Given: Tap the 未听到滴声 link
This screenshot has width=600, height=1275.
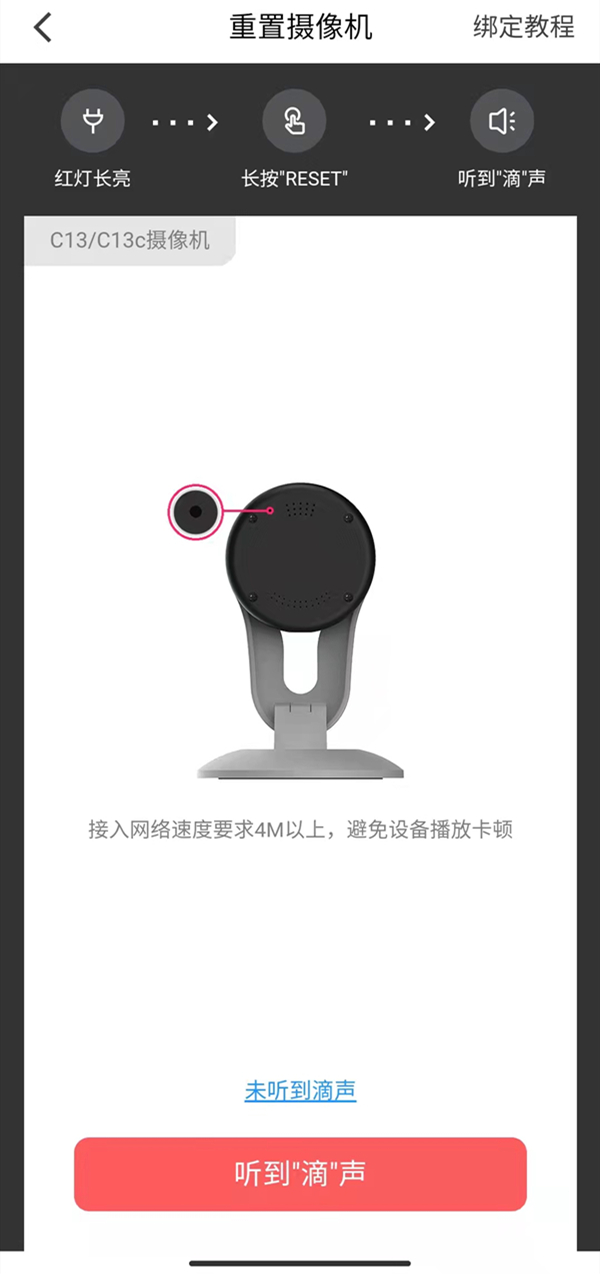Looking at the screenshot, I should 300,1090.
